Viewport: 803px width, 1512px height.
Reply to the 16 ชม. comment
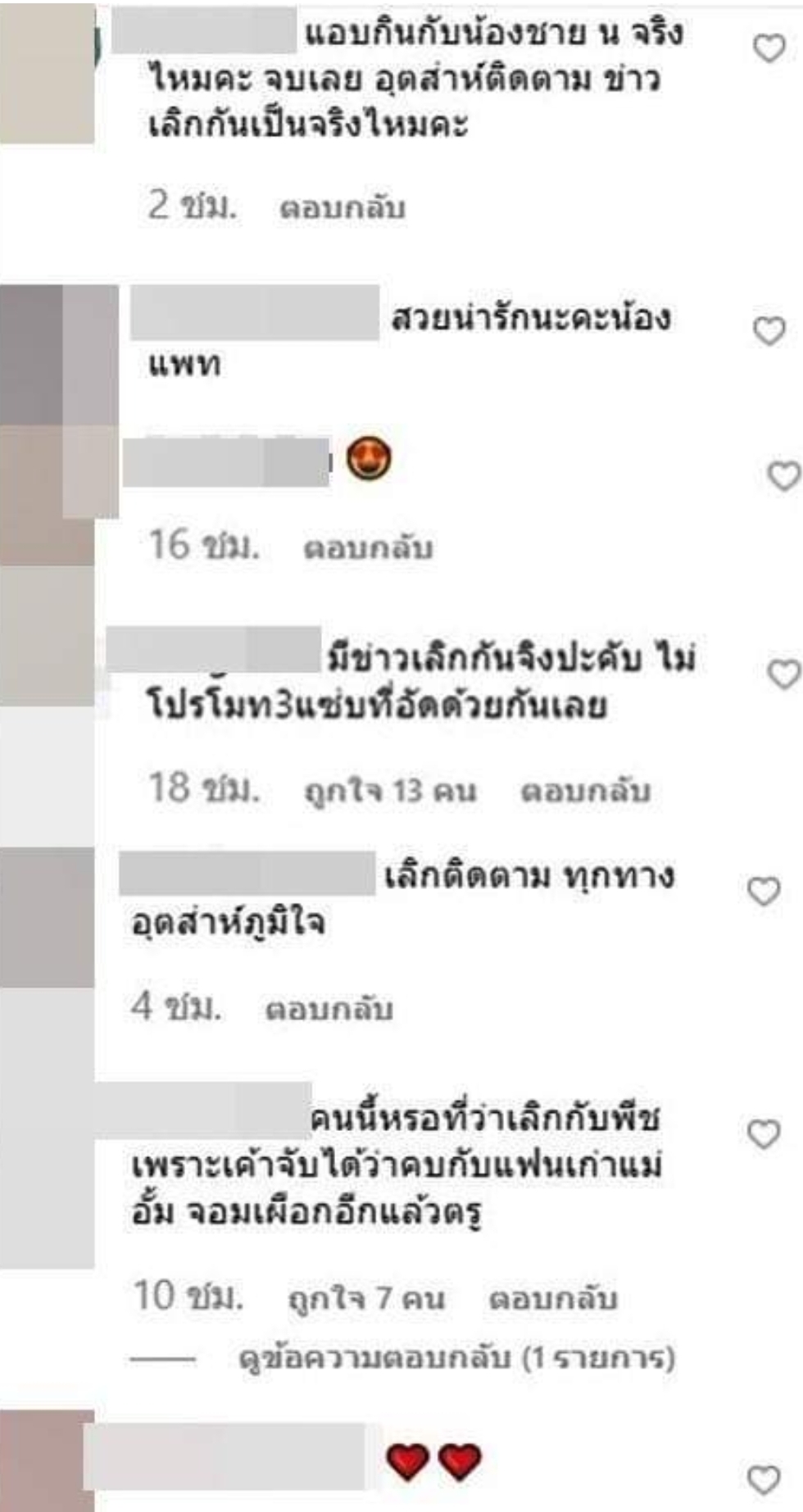368,547
